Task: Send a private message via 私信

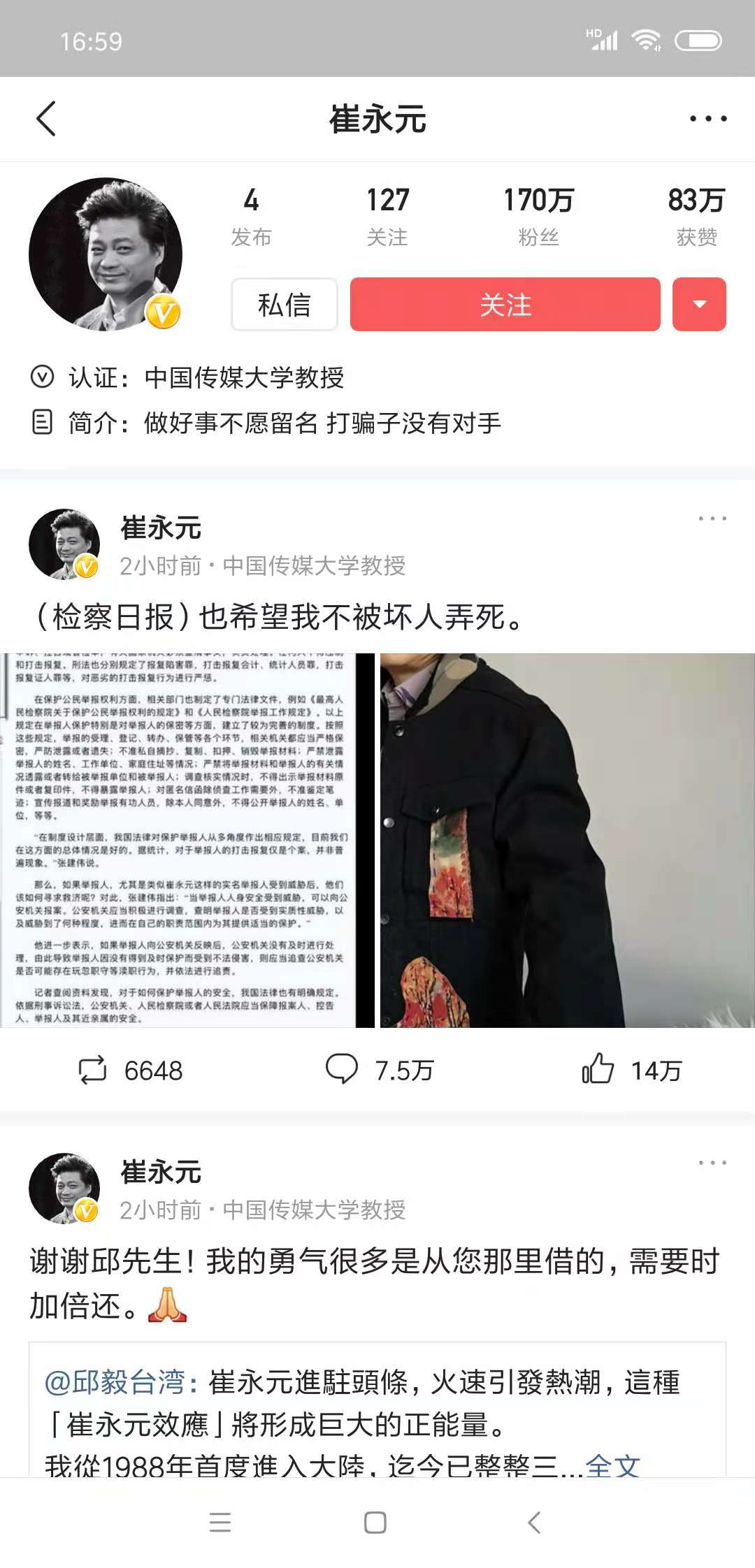Action: click(x=283, y=304)
